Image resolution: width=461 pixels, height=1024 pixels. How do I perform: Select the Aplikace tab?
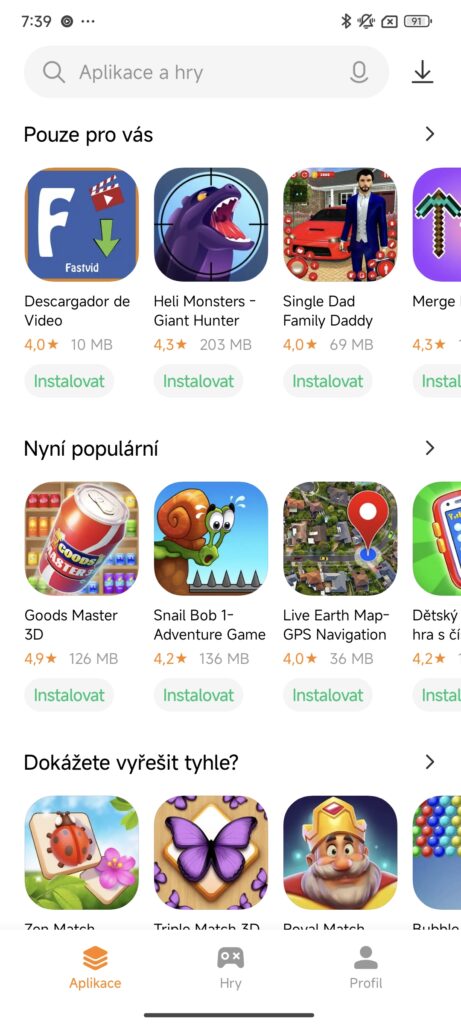click(x=95, y=968)
